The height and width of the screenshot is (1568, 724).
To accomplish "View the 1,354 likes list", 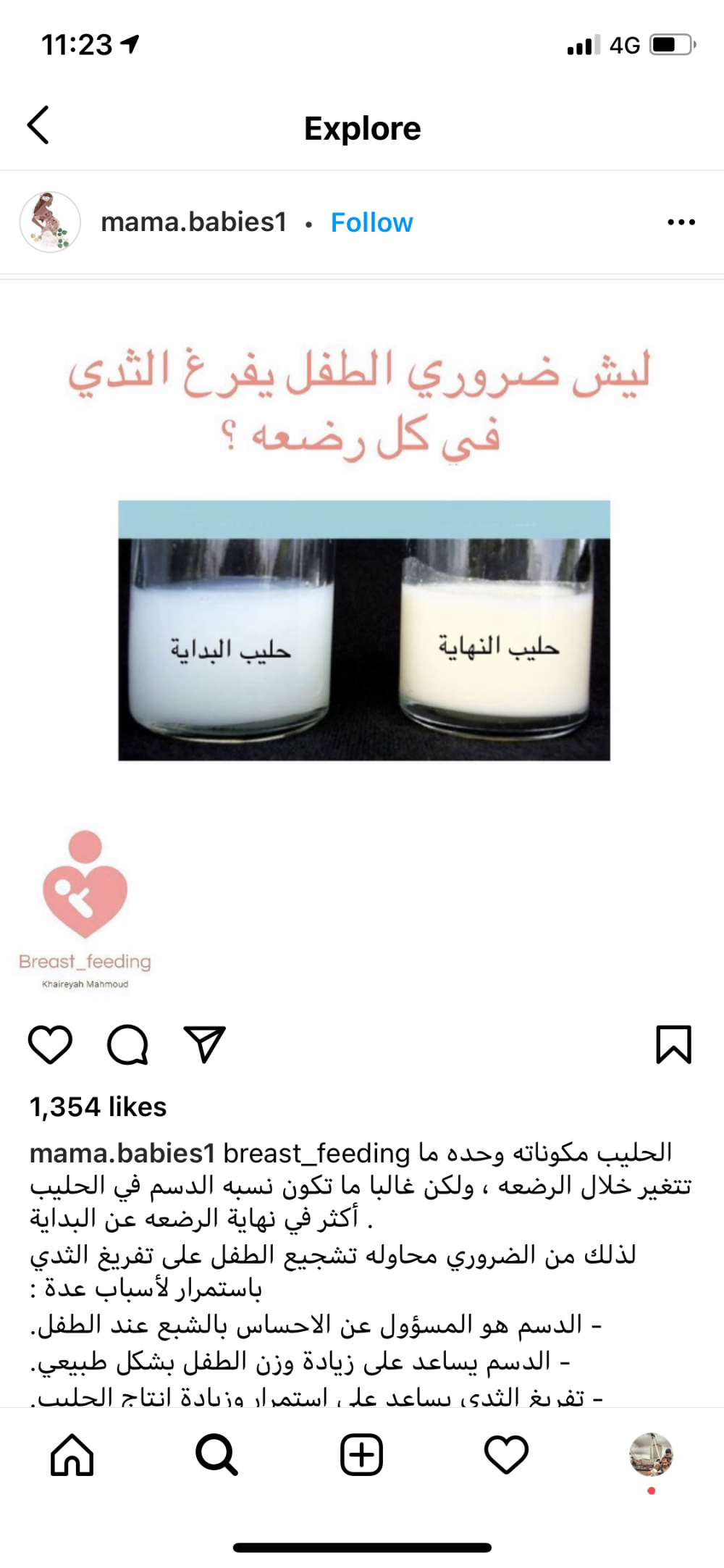I will point(98,1107).
